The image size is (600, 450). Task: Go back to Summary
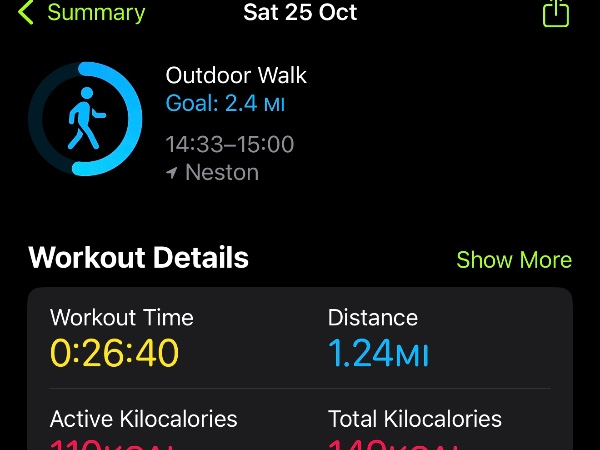pos(80,14)
